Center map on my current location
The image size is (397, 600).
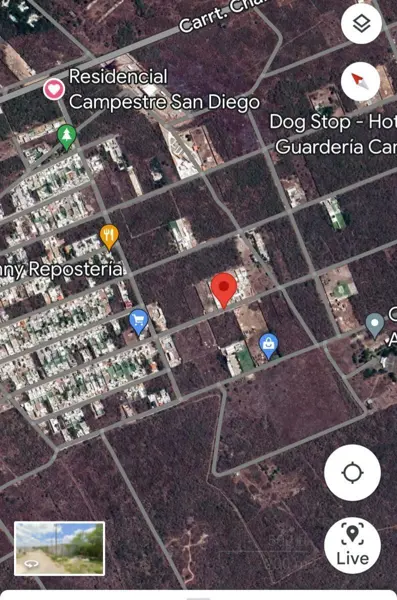coord(352,473)
